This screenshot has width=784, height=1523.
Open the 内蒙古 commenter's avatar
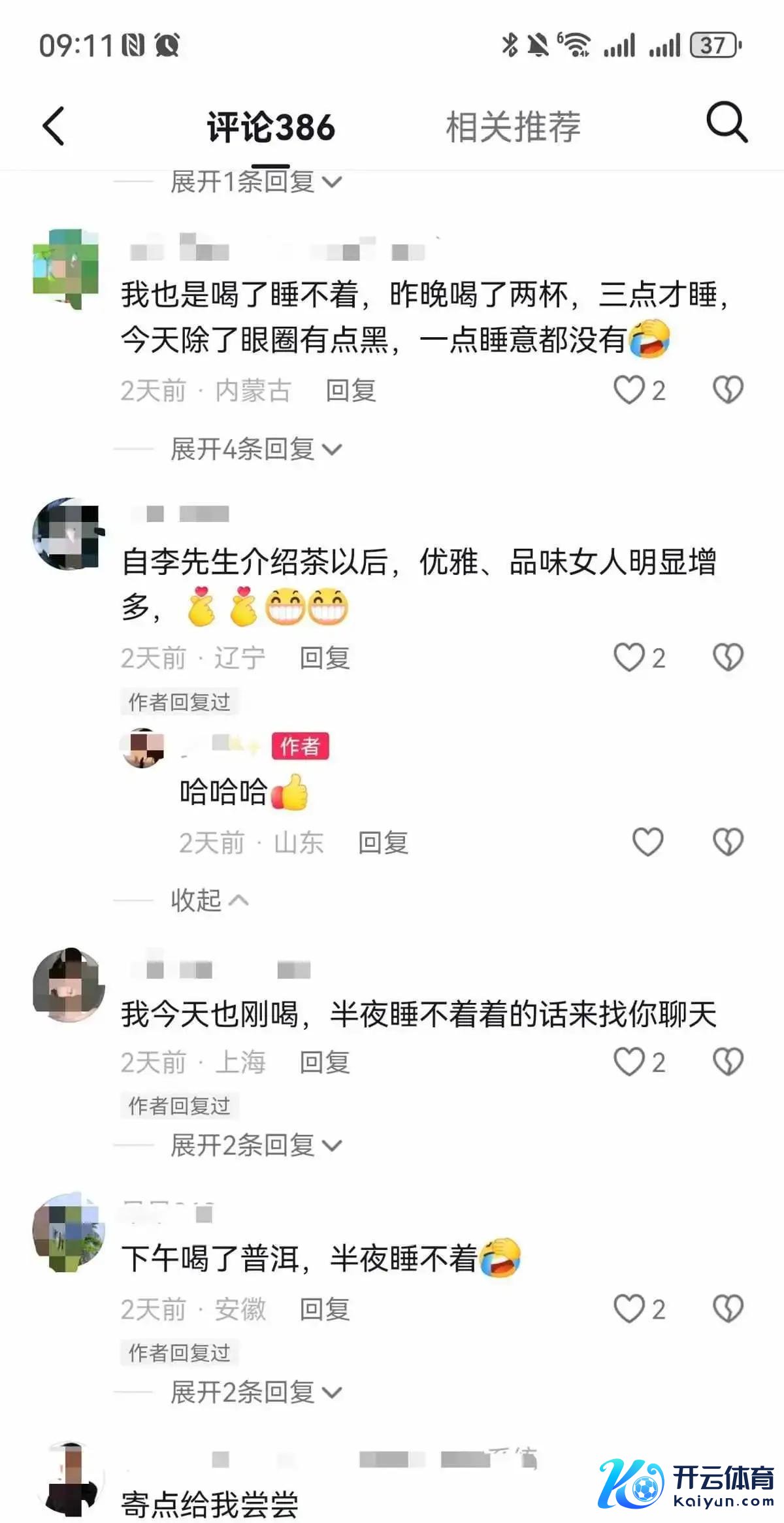(x=67, y=267)
